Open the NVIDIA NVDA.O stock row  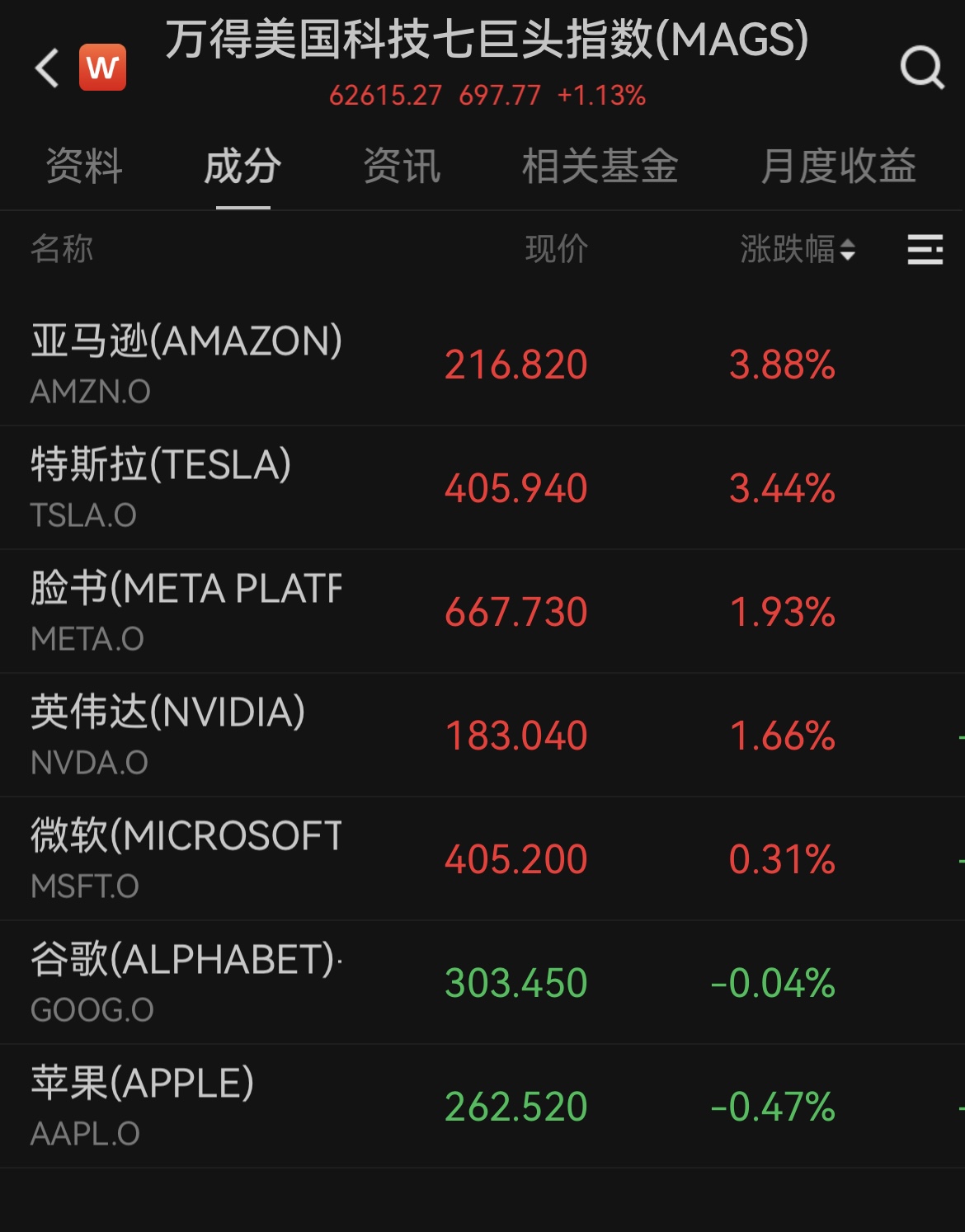tap(167, 735)
